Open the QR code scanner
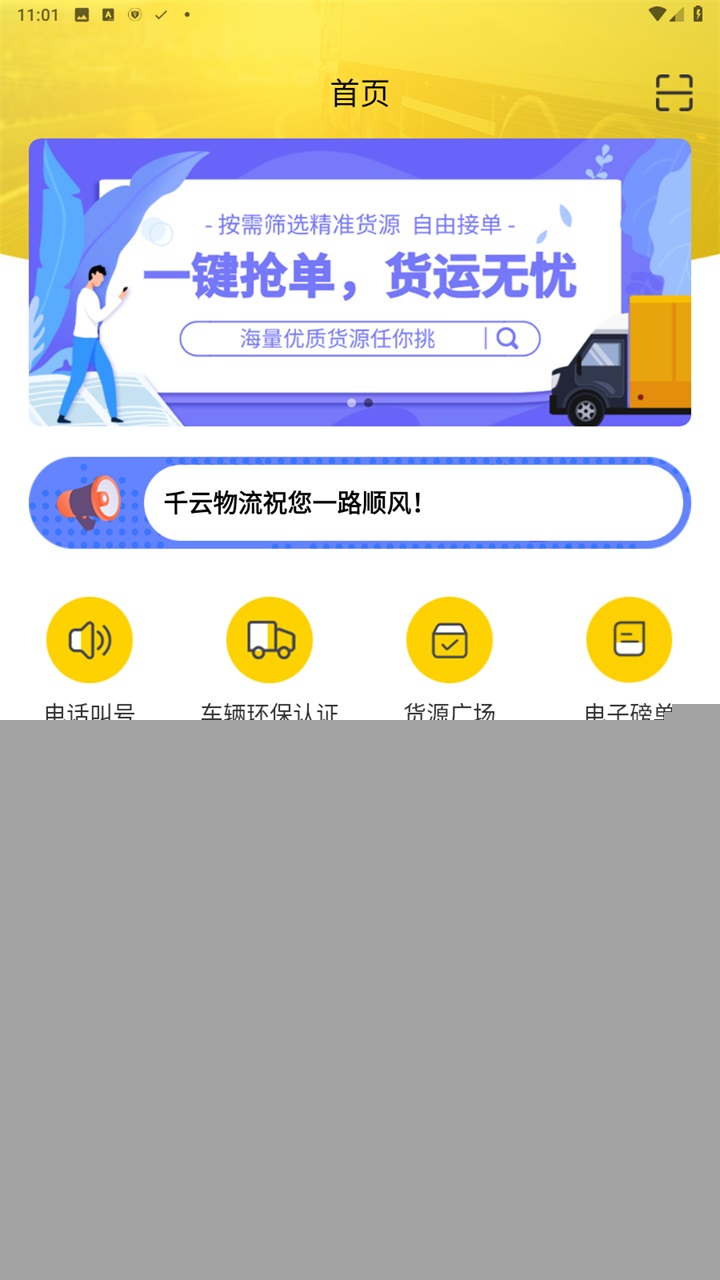Image resolution: width=720 pixels, height=1280 pixels. click(674, 93)
